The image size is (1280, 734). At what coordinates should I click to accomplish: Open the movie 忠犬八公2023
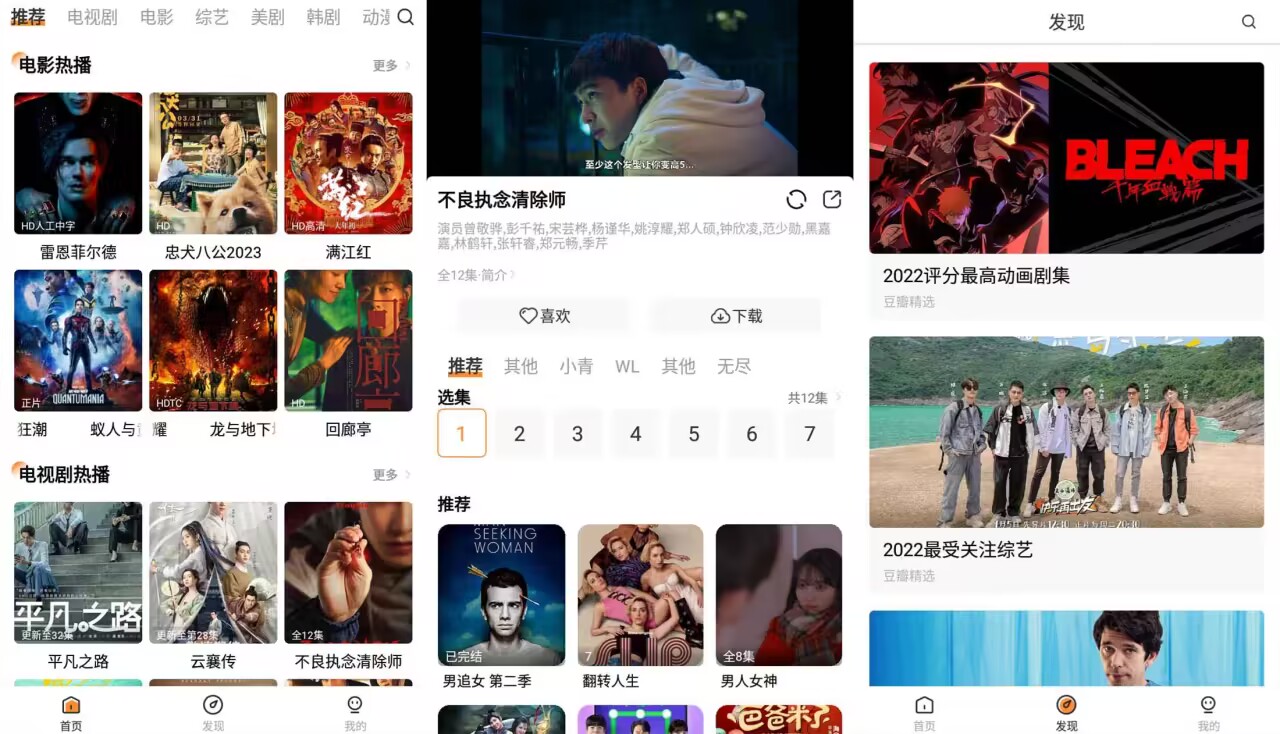click(213, 164)
